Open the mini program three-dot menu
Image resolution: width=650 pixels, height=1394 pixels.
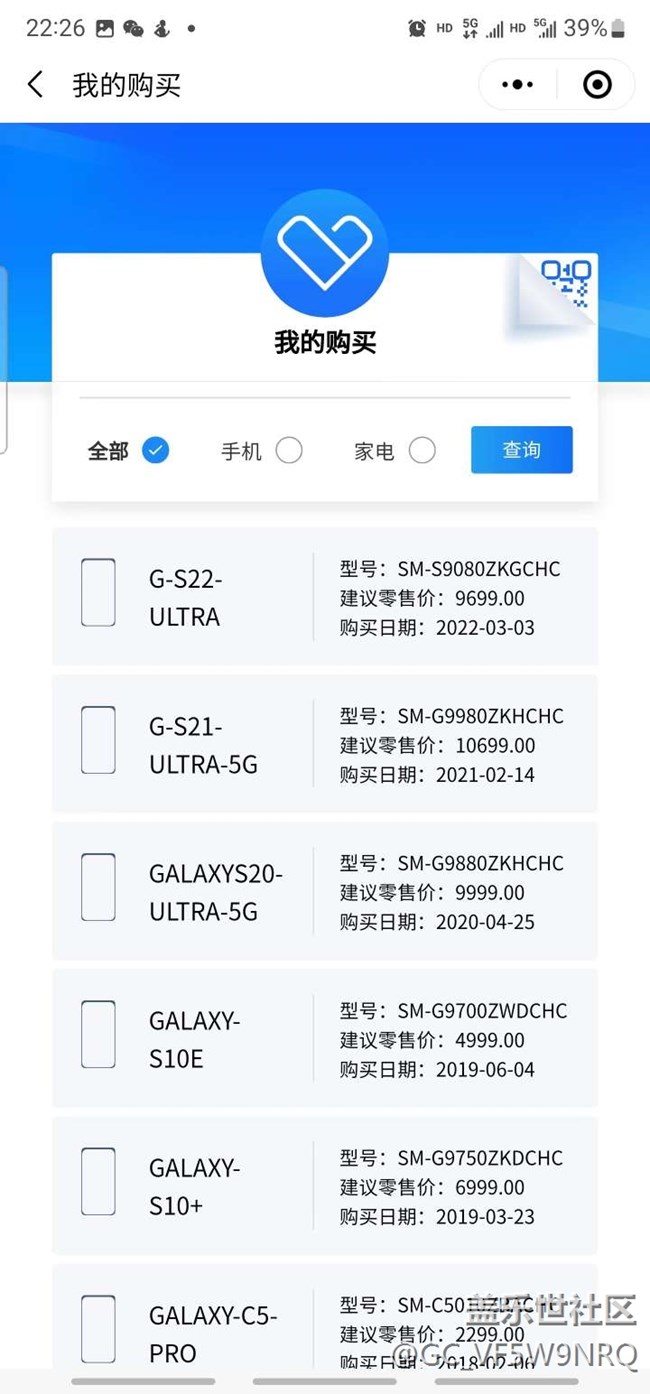click(518, 85)
